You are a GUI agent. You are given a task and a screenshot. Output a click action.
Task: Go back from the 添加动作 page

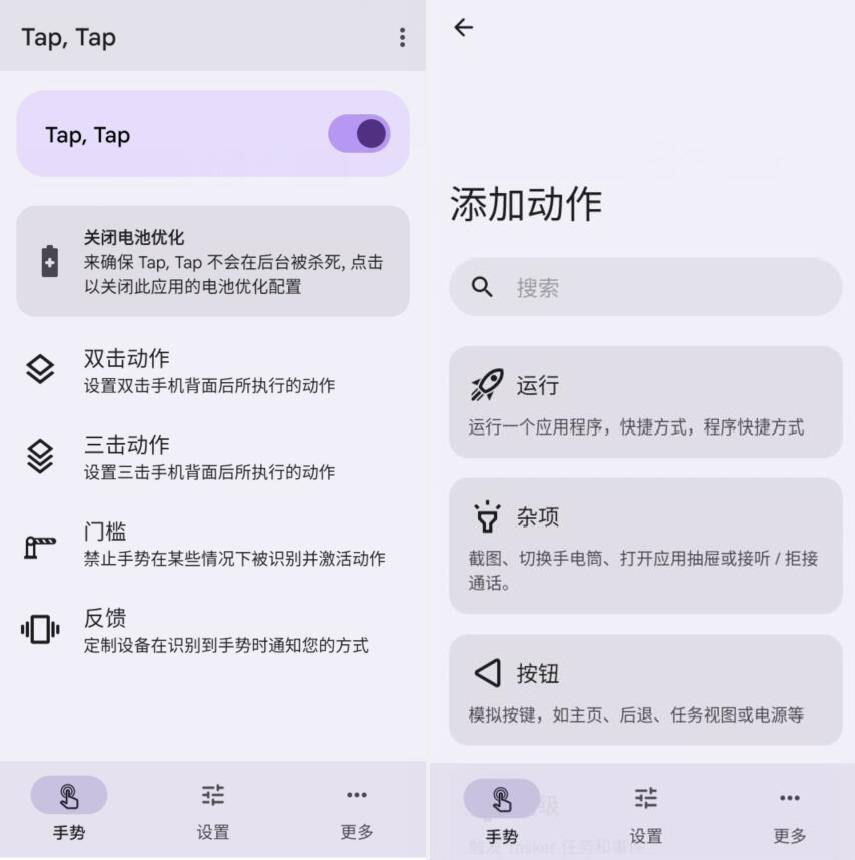click(463, 28)
